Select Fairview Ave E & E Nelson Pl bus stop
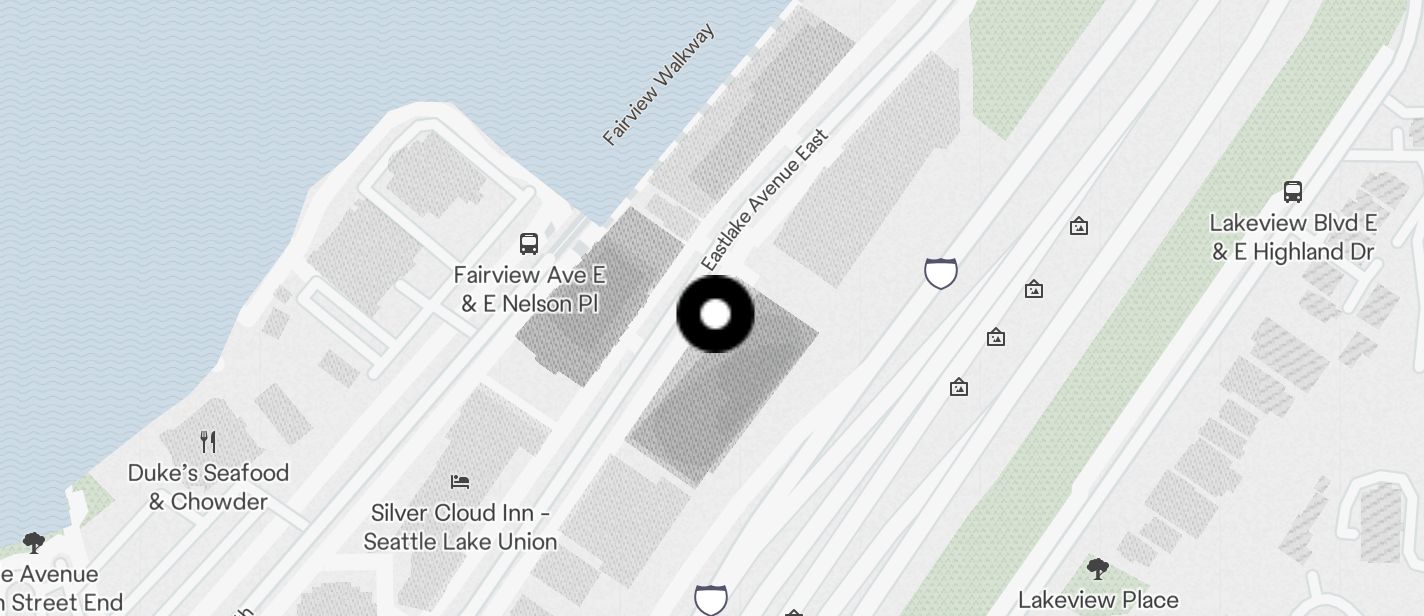Viewport: 1424px width, 616px height. [529, 243]
